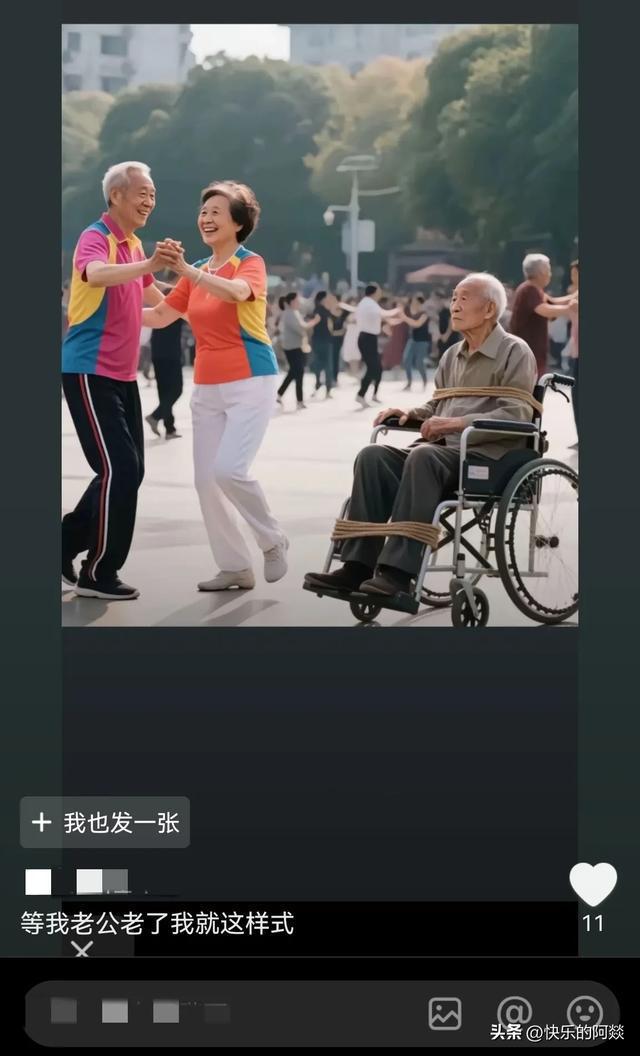Like this photo with the heart
Screen dimensions: 640x1056
tap(593, 885)
